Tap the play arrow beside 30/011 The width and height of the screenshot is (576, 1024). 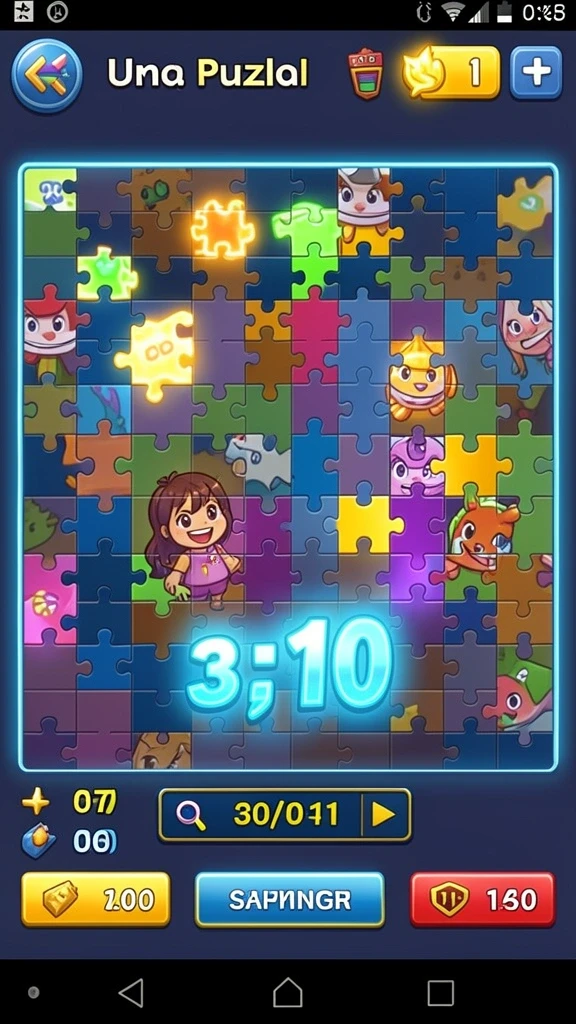[x=384, y=814]
